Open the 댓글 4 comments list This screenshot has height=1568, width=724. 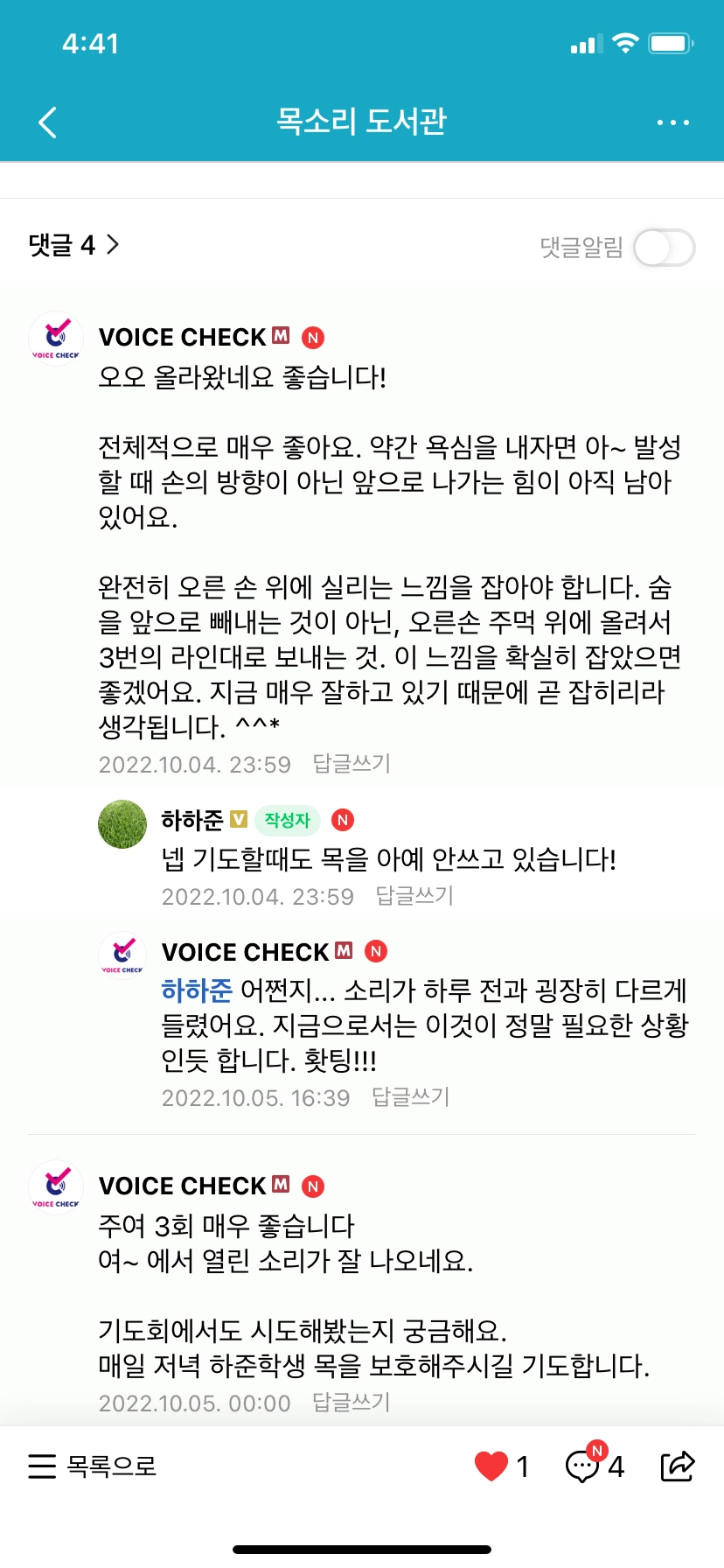[x=73, y=245]
